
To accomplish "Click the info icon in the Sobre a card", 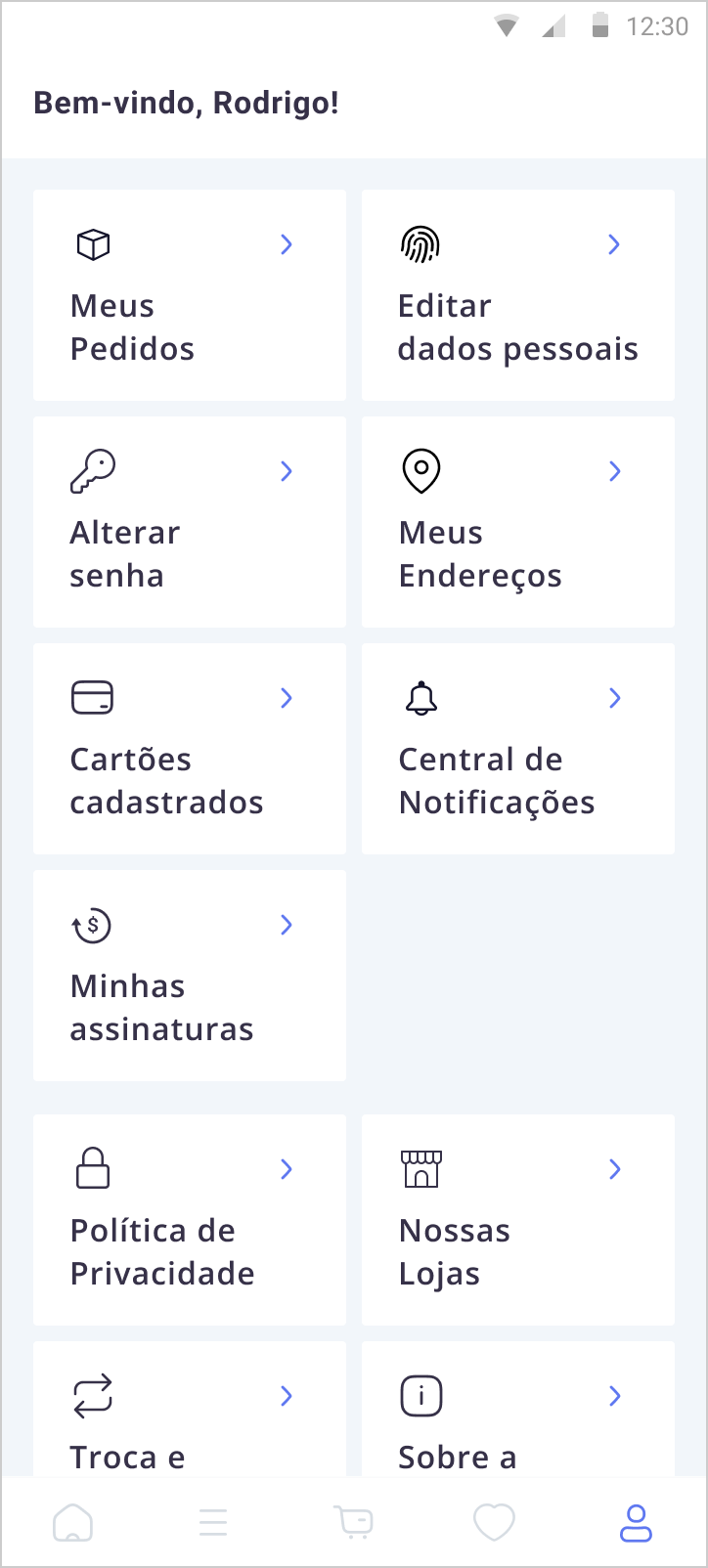I will pos(420,1396).
